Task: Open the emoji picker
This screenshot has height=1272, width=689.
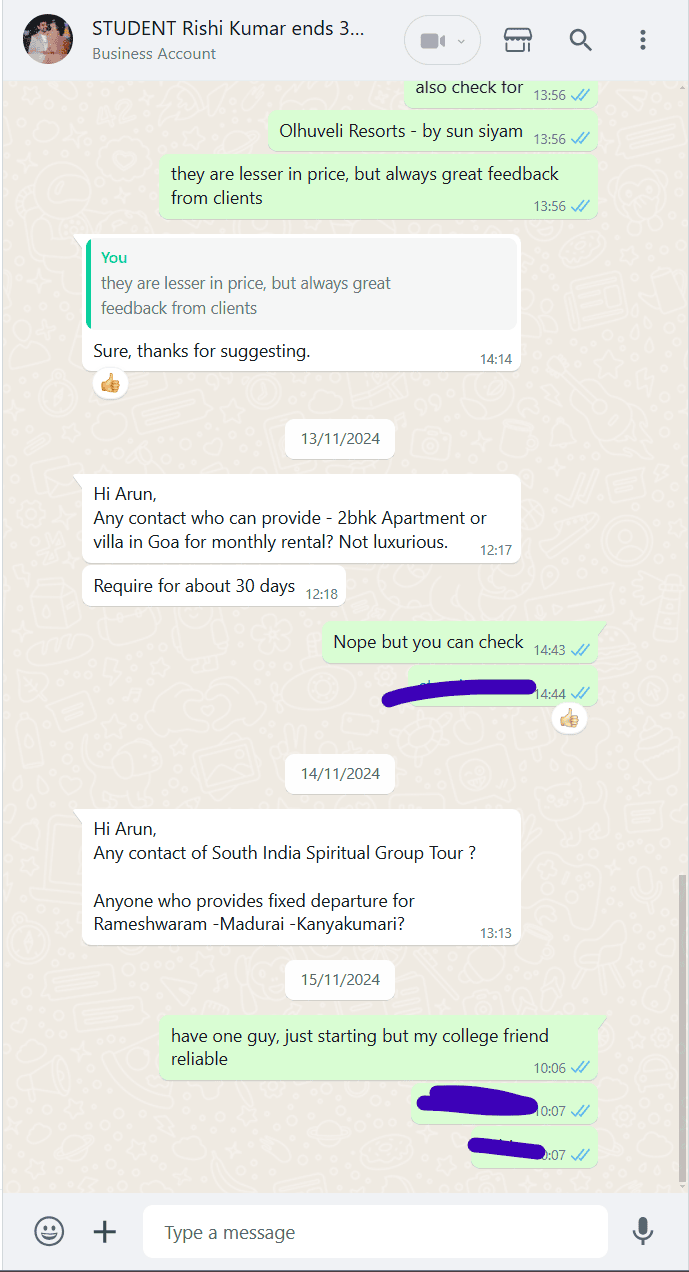Action: [49, 1231]
